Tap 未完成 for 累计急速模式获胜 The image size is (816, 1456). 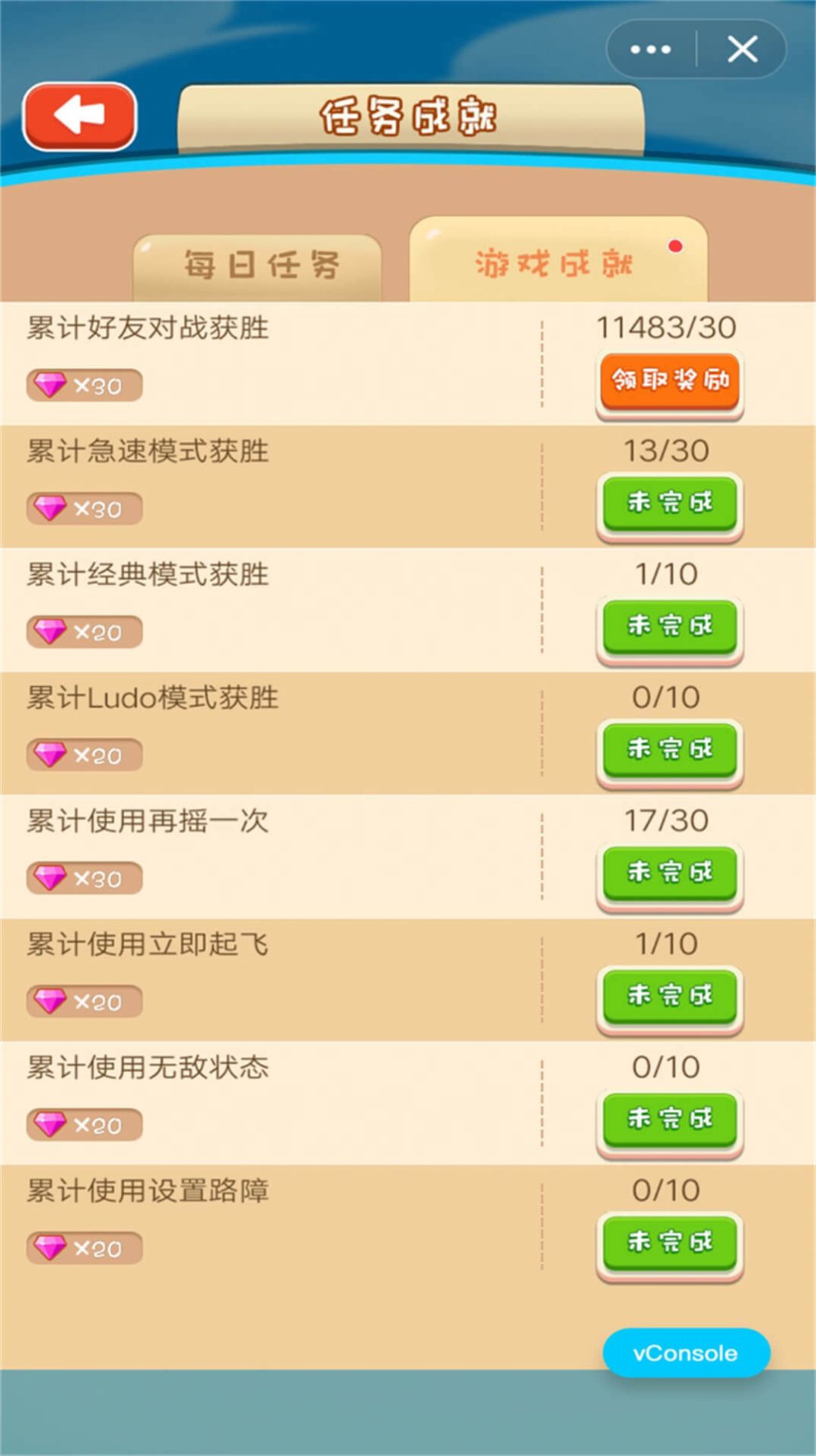click(x=670, y=502)
